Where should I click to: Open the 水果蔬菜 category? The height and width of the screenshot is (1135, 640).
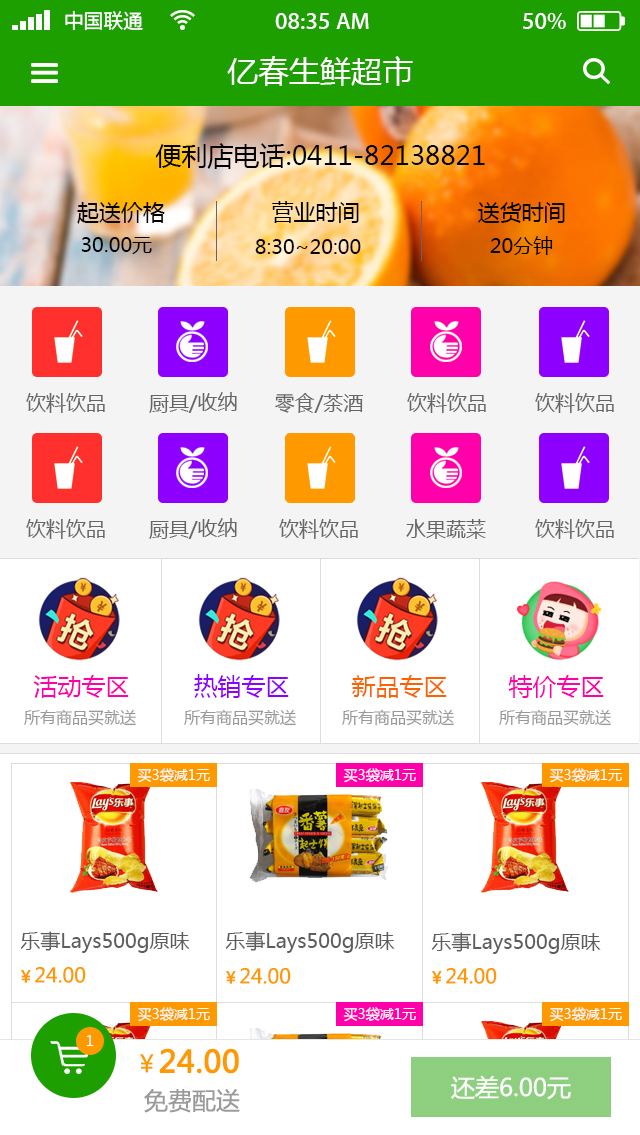coord(446,486)
